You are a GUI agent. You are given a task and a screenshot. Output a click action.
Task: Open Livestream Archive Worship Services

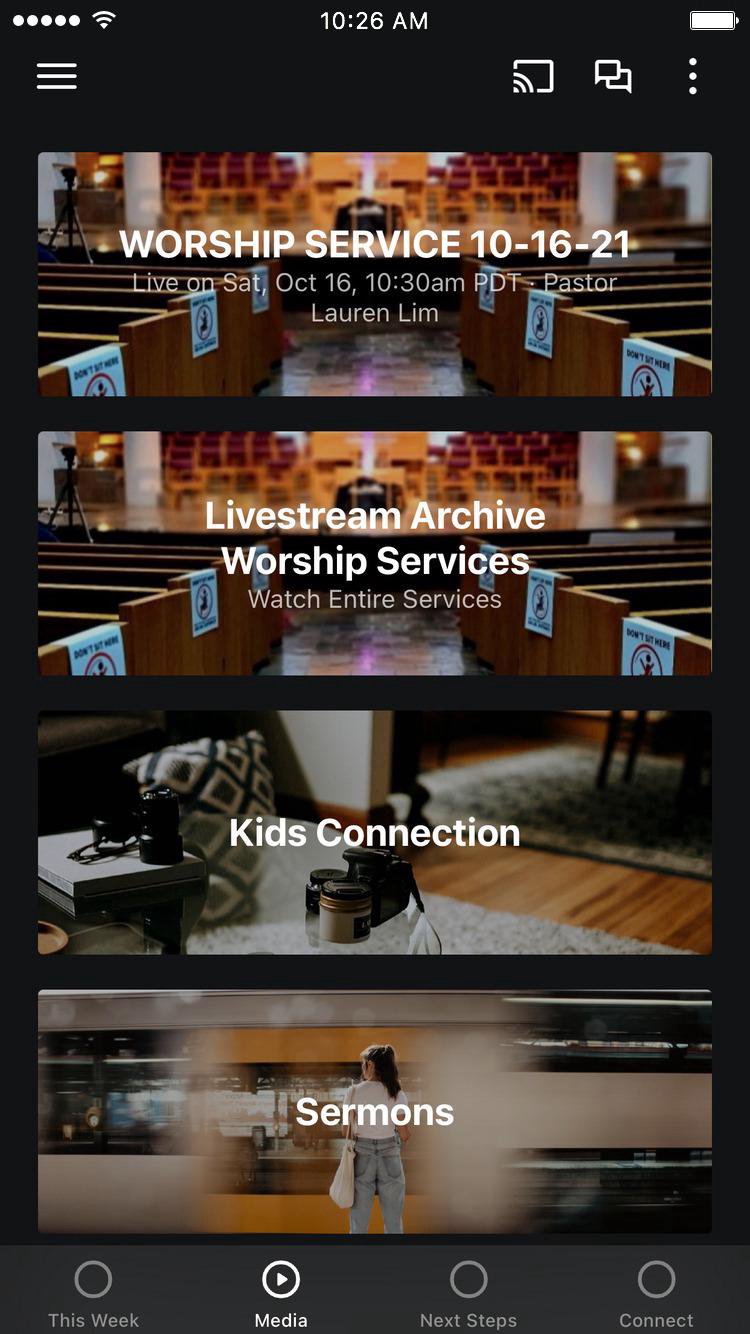point(375,553)
